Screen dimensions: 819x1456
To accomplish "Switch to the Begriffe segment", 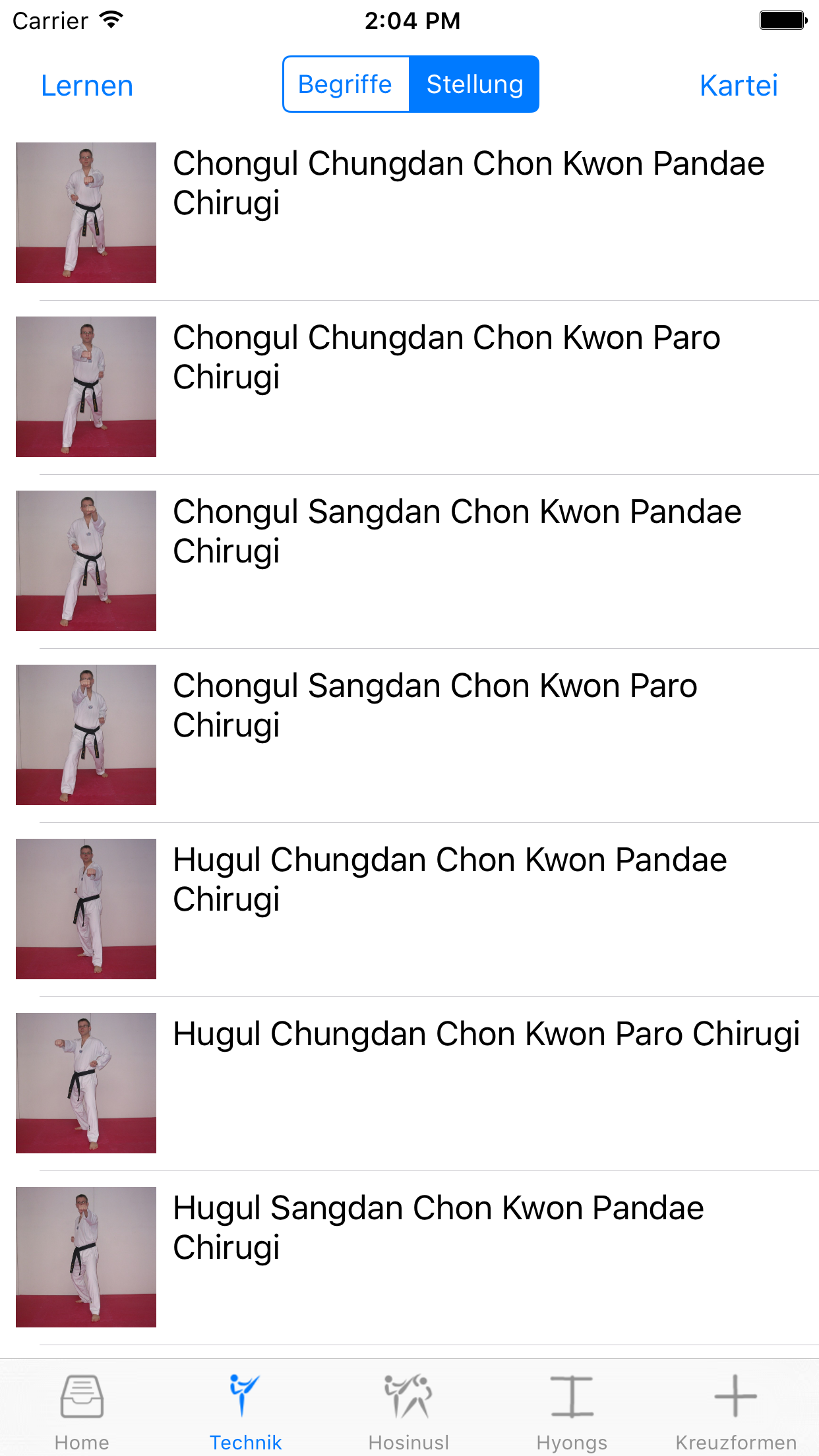I will click(346, 84).
